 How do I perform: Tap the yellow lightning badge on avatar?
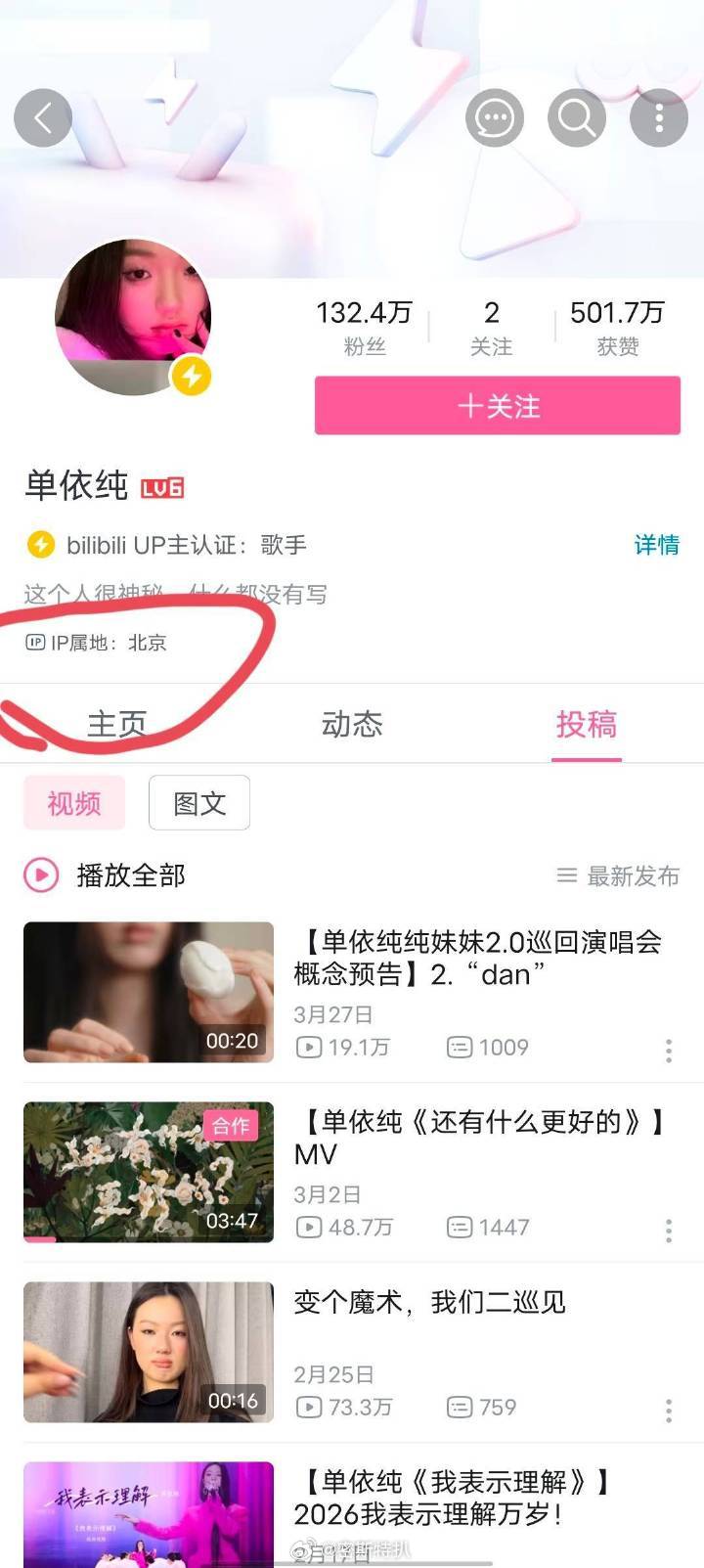click(192, 374)
